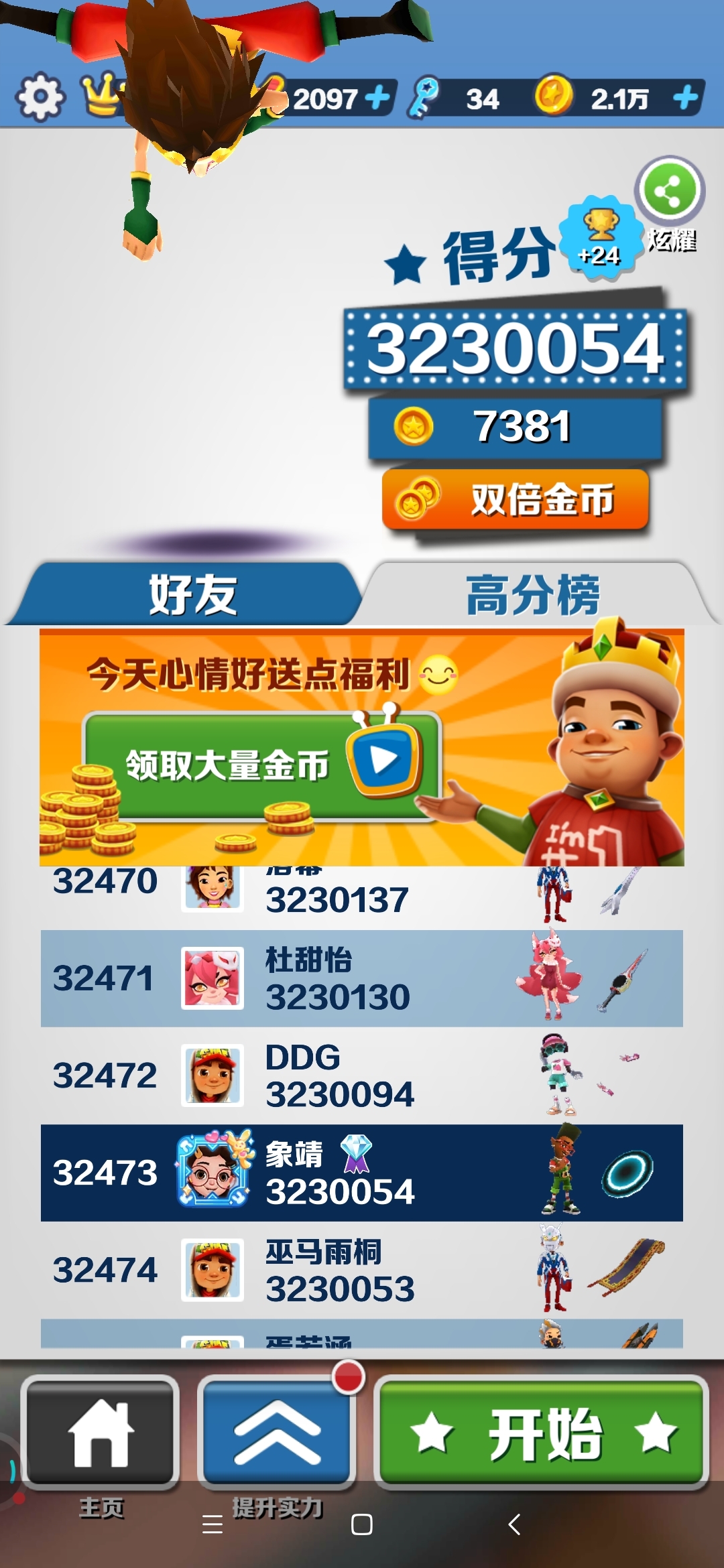The height and width of the screenshot is (1568, 724).
Task: Switch to the 好友 friends tab
Action: (191, 594)
